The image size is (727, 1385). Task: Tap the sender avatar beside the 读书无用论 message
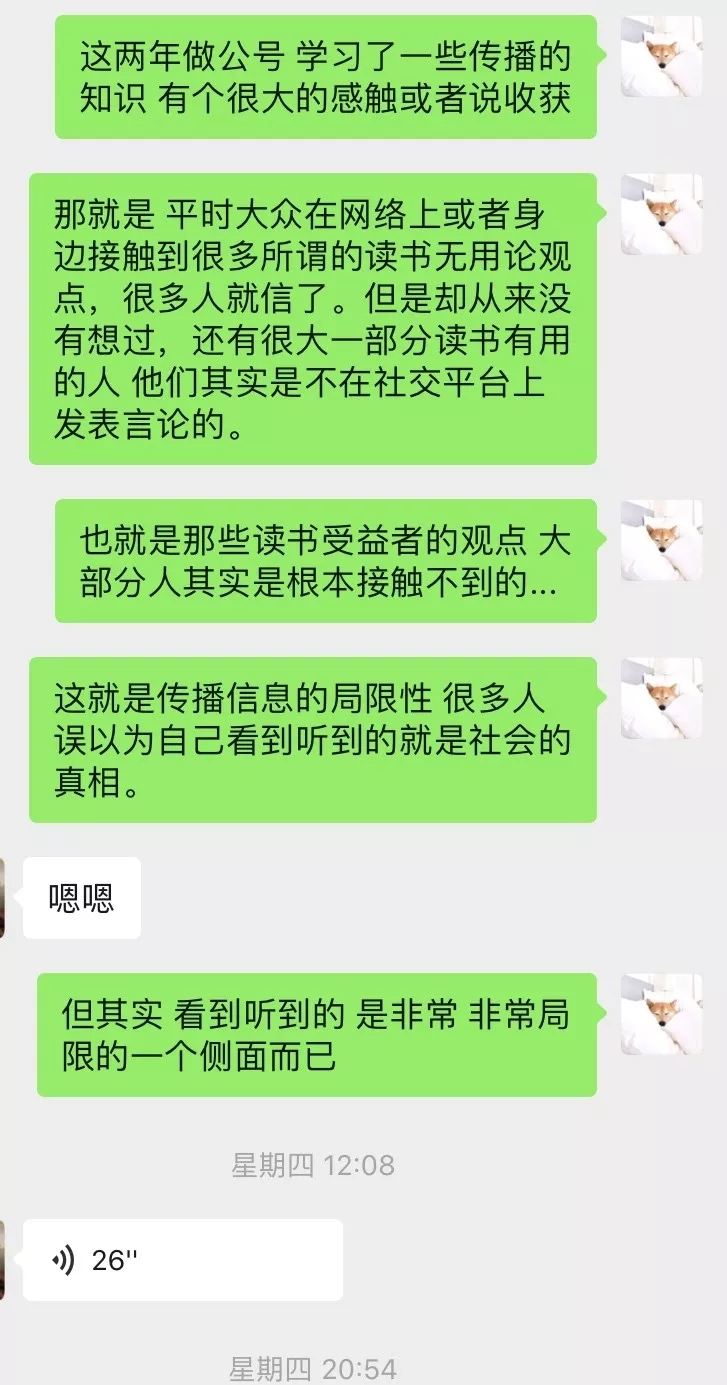661,215
